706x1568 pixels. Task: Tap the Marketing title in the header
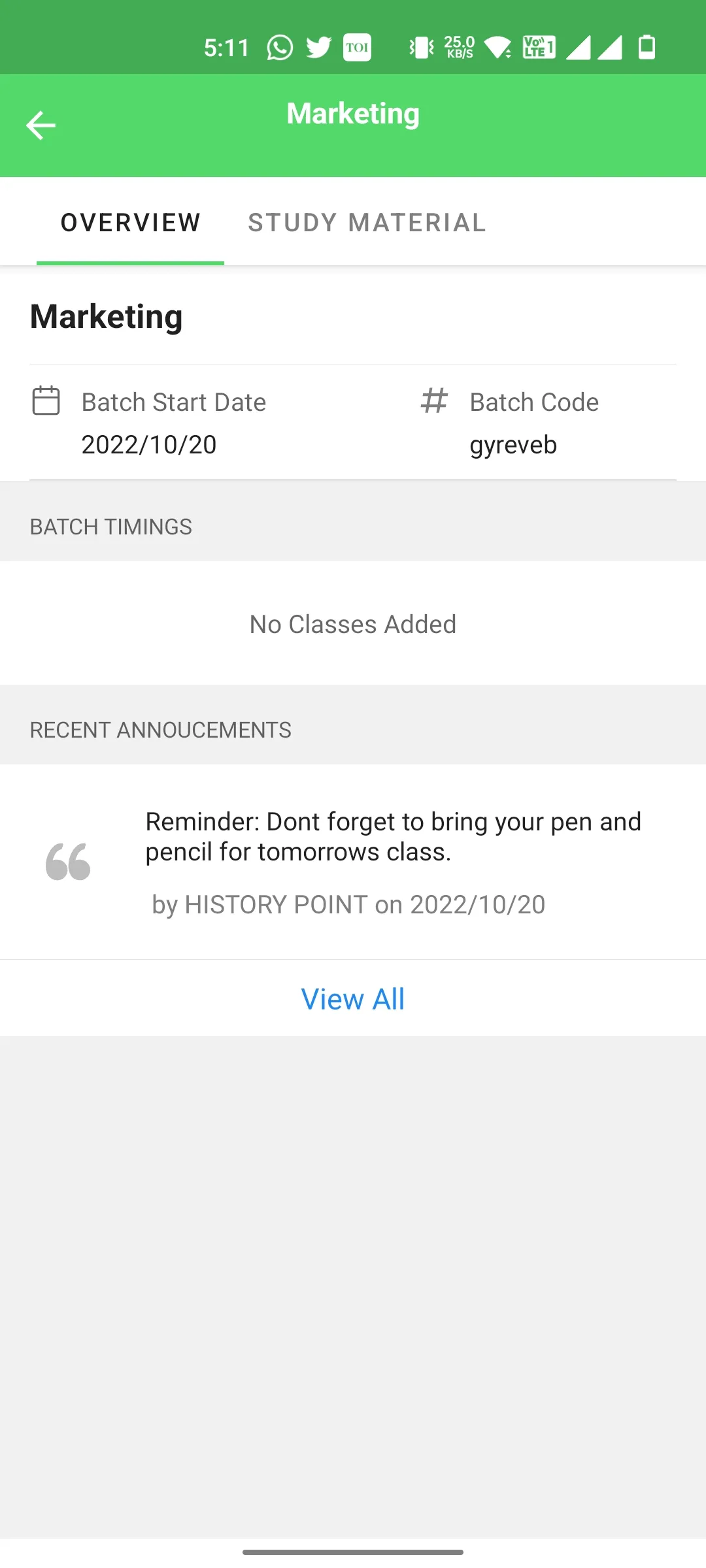pyautogui.click(x=352, y=113)
